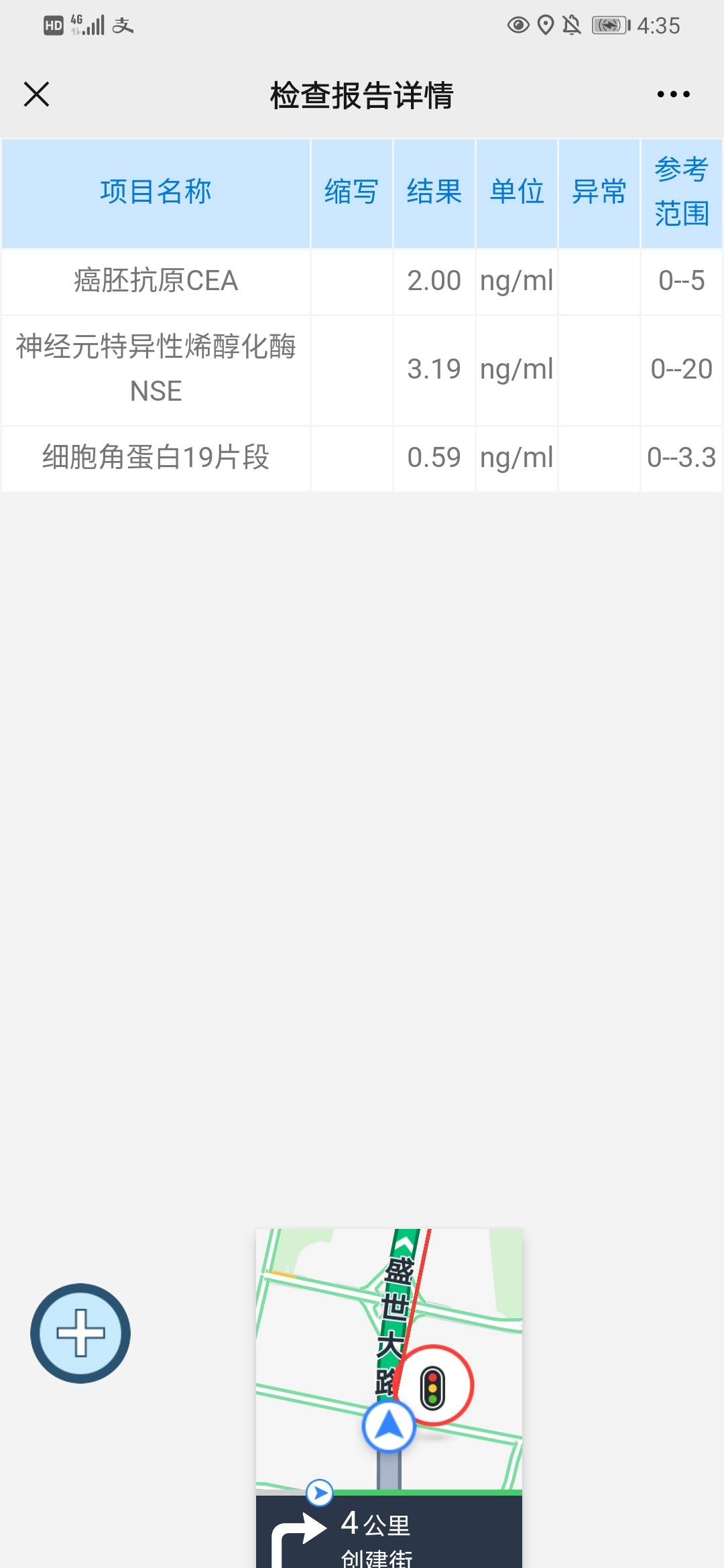The image size is (724, 1568).
Task: Tap the 参考范围 column header
Action: coord(681,192)
